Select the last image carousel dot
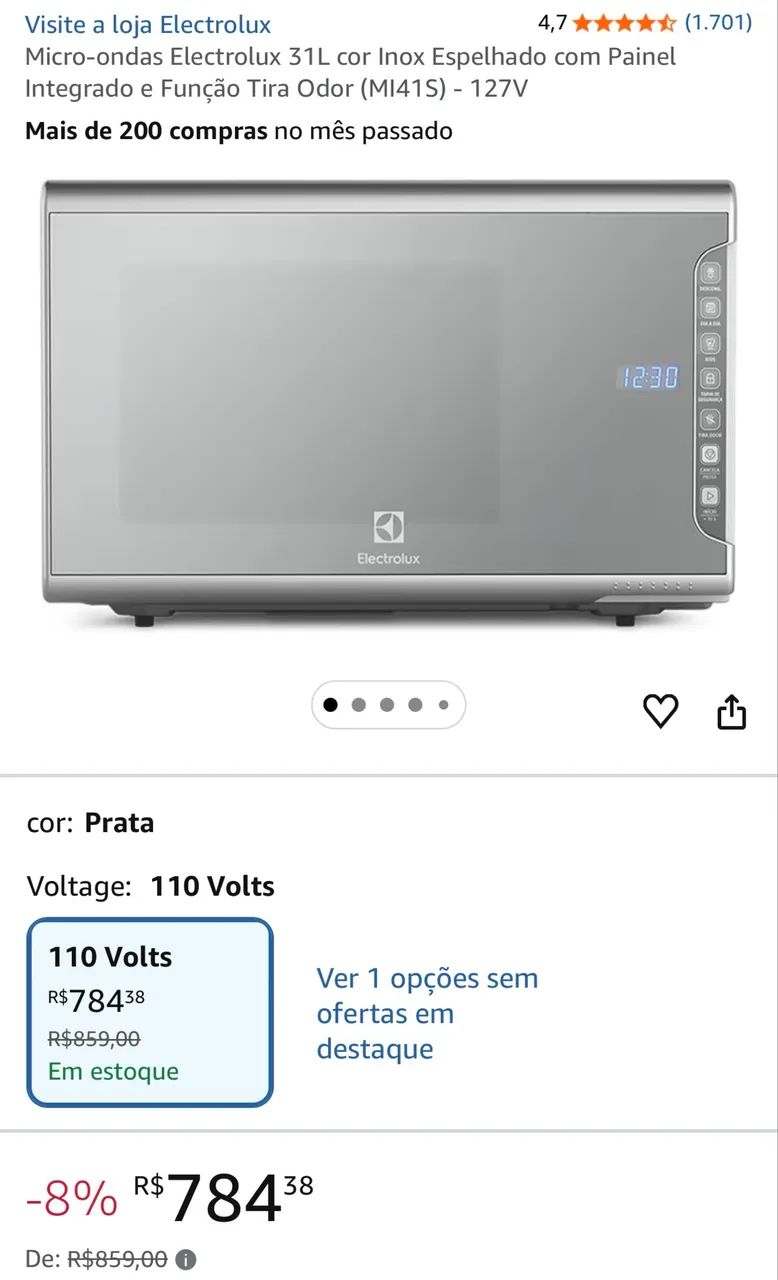778x1280 pixels. click(x=444, y=704)
